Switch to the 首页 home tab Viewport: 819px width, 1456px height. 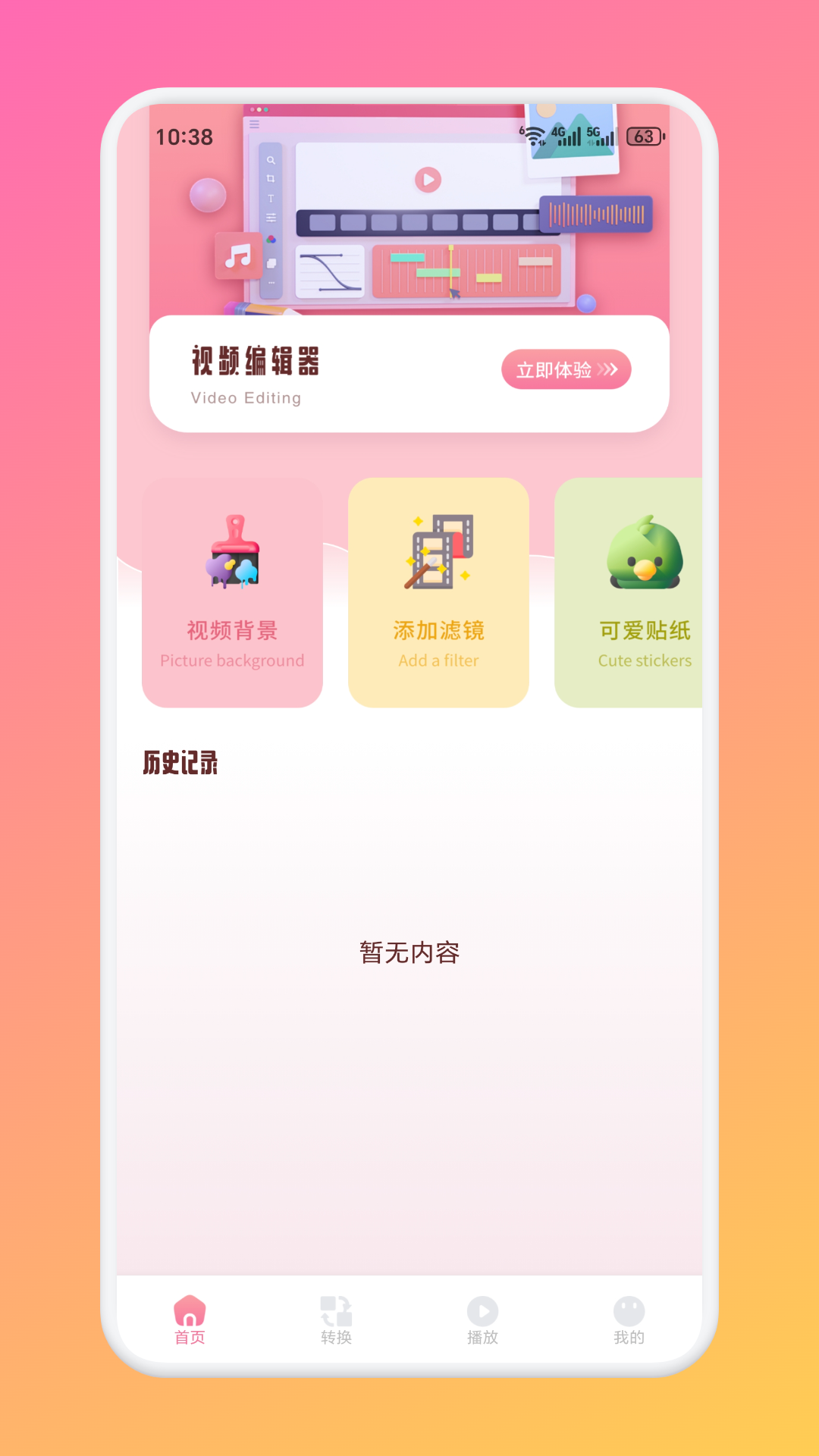coord(190,1320)
